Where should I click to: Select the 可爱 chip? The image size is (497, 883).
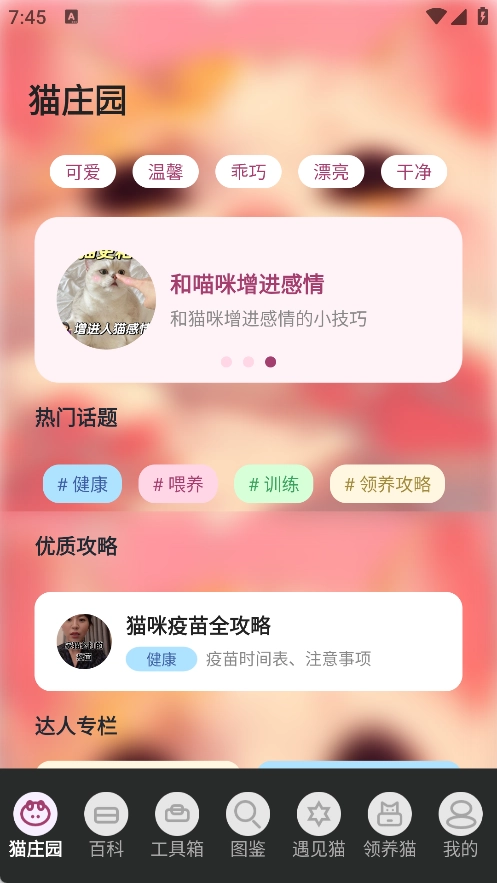tap(83, 171)
